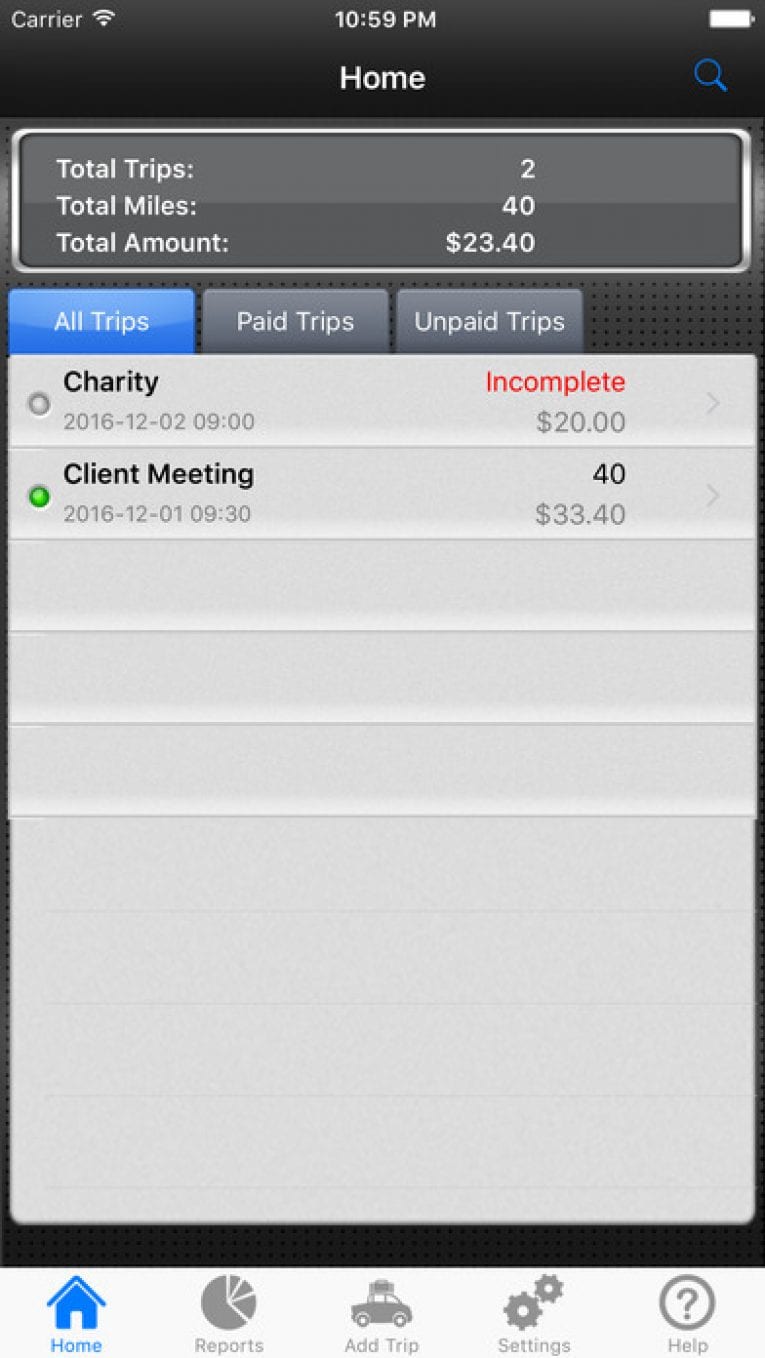Select the All Trips filter
765x1358 pixels.
101,321
